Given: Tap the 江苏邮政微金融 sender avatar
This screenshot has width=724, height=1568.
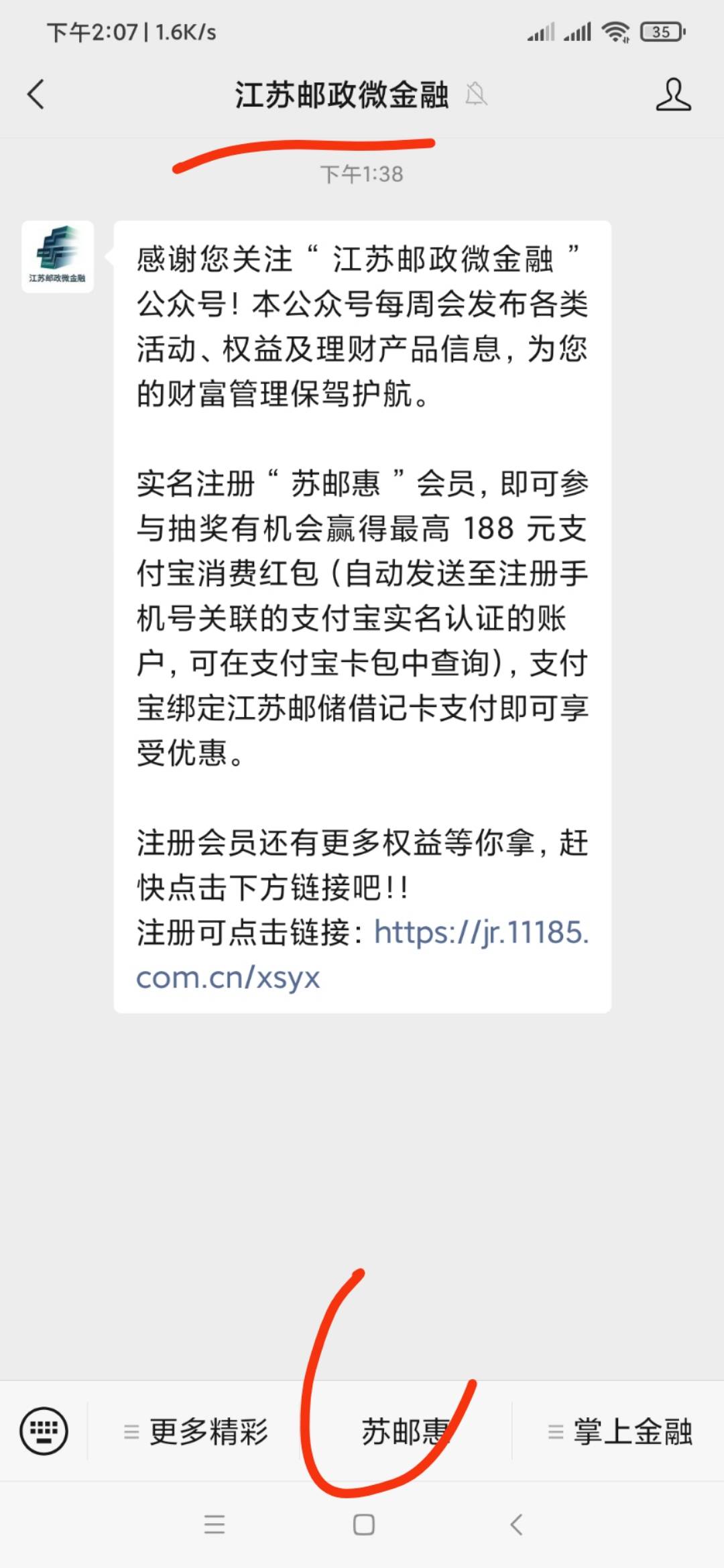Looking at the screenshot, I should click(58, 257).
